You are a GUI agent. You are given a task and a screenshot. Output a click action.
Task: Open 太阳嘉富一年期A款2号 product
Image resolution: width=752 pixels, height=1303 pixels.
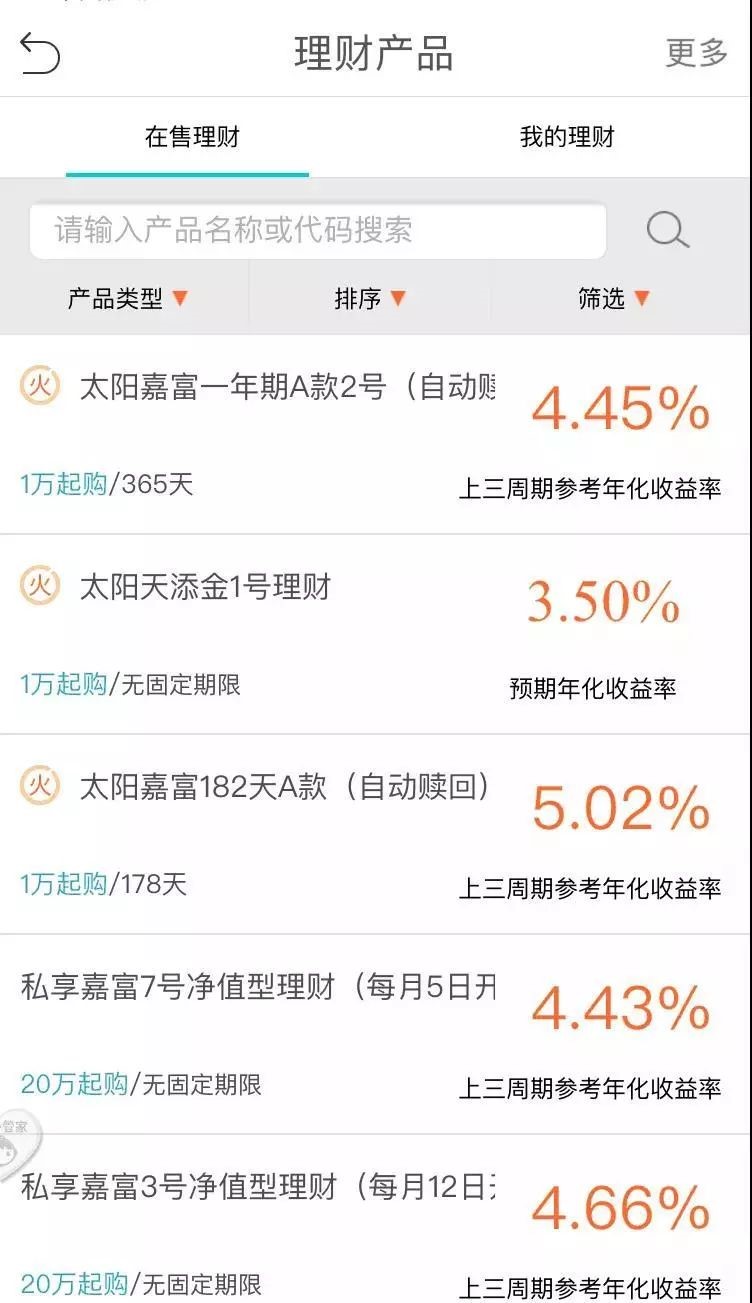coord(376,434)
